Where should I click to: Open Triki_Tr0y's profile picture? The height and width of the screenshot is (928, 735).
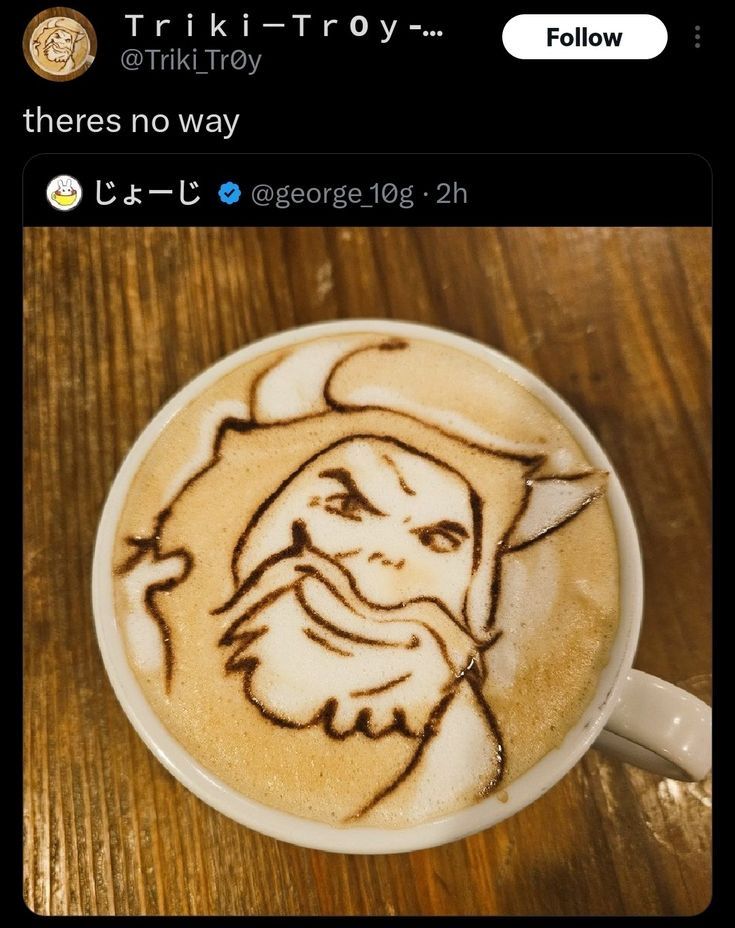[59, 44]
